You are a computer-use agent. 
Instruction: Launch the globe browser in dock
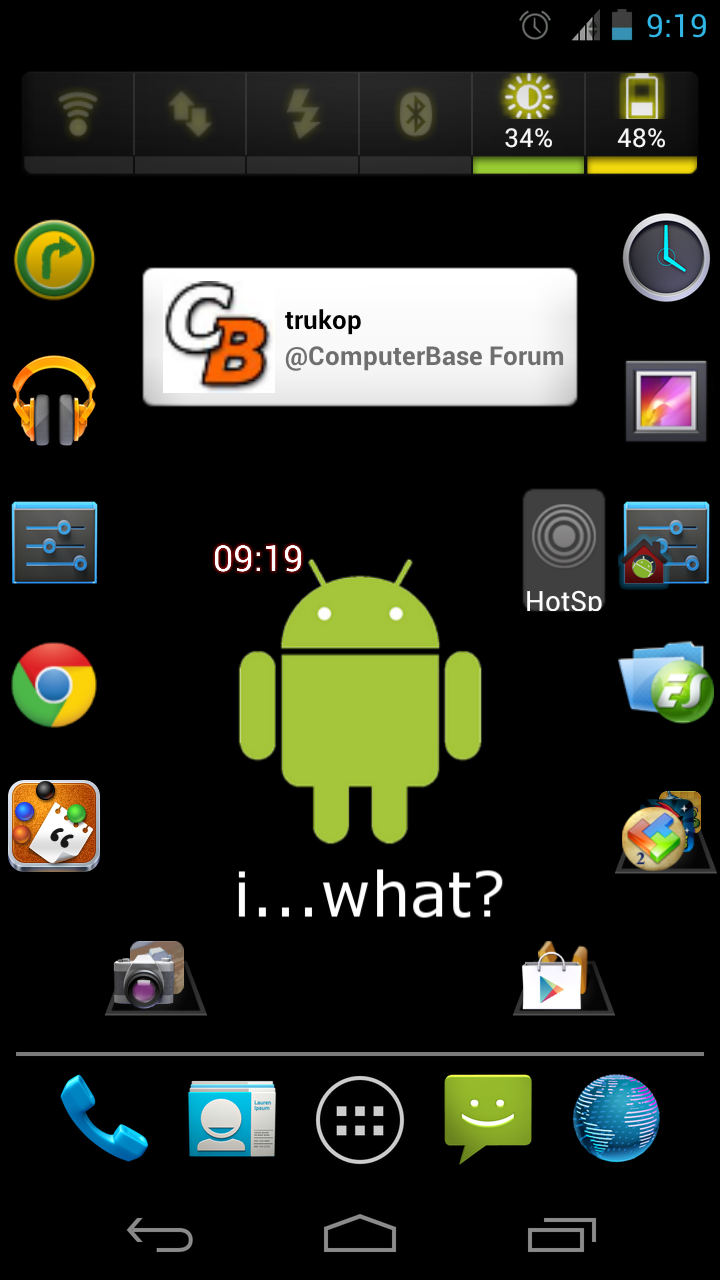pyautogui.click(x=616, y=1118)
